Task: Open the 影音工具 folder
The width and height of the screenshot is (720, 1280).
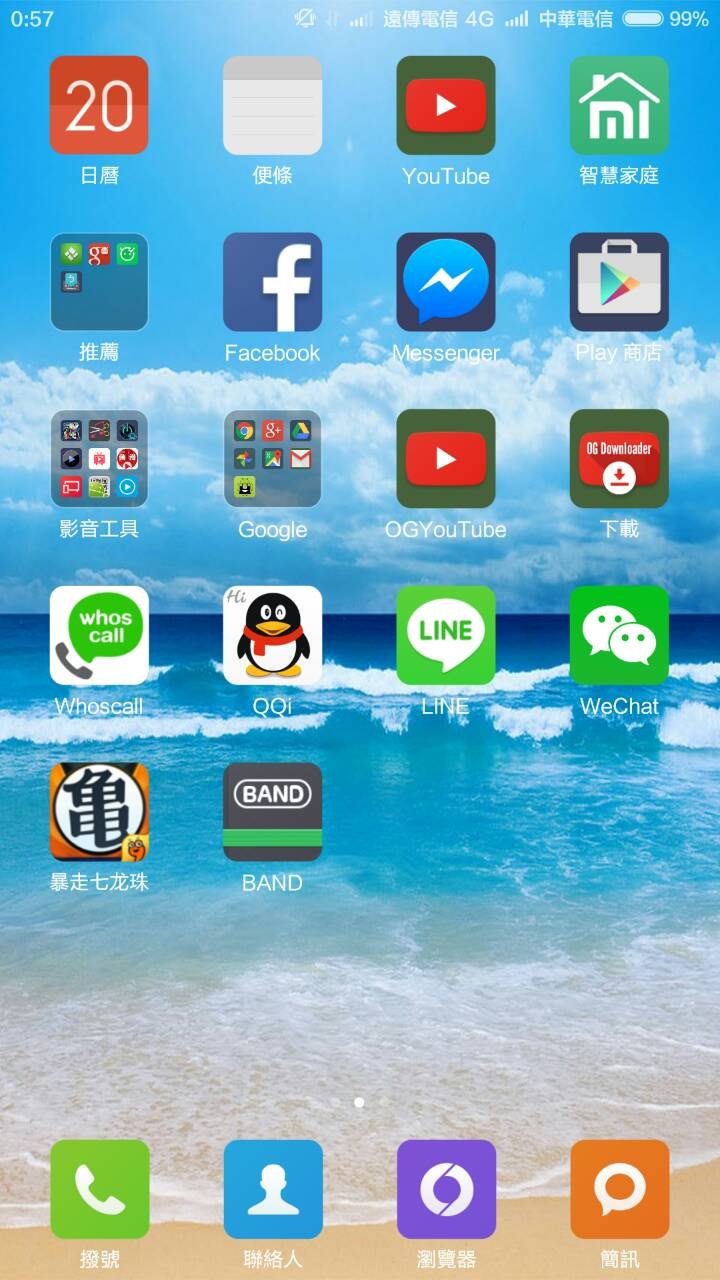Action: click(99, 459)
